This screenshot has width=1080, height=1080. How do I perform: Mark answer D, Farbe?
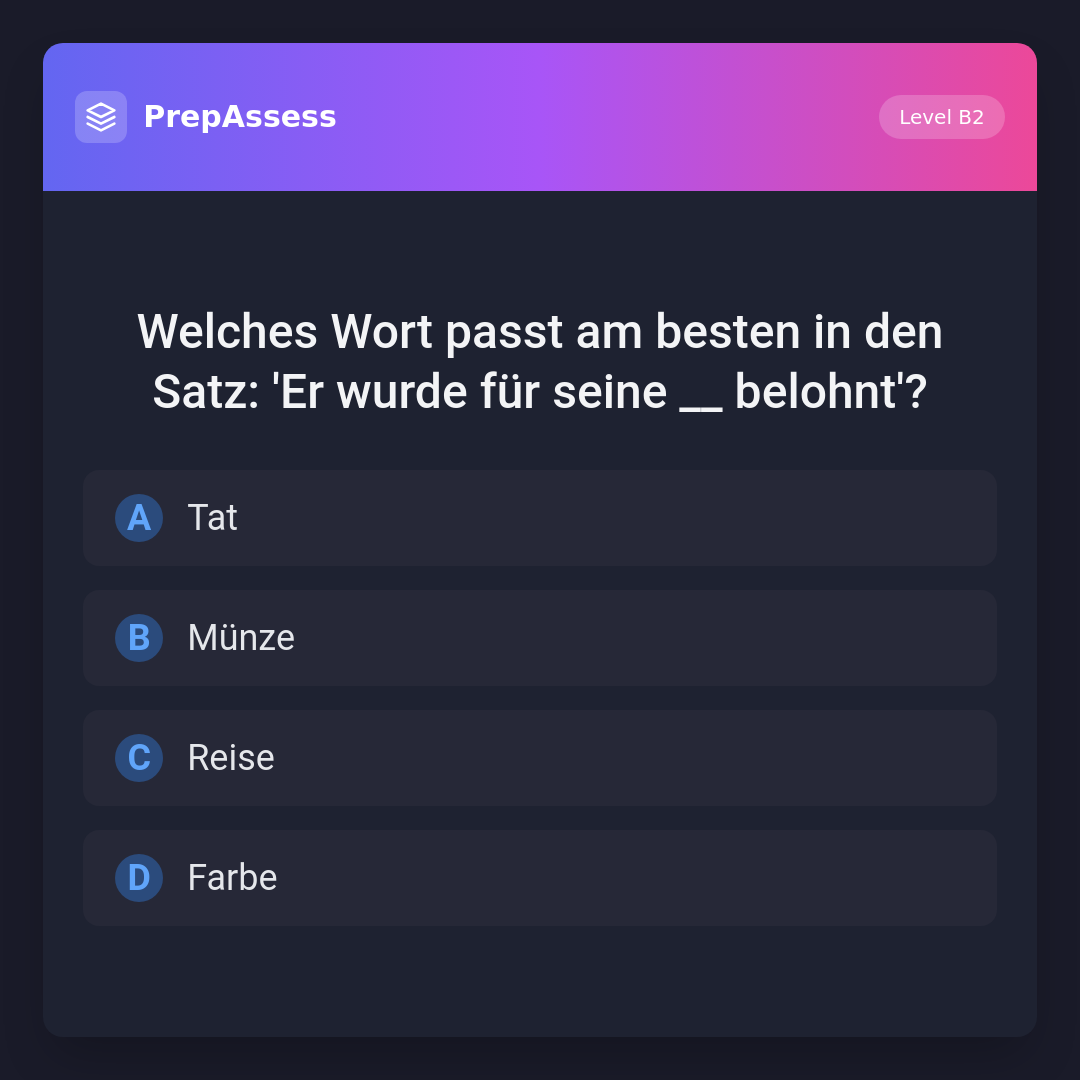(539, 878)
